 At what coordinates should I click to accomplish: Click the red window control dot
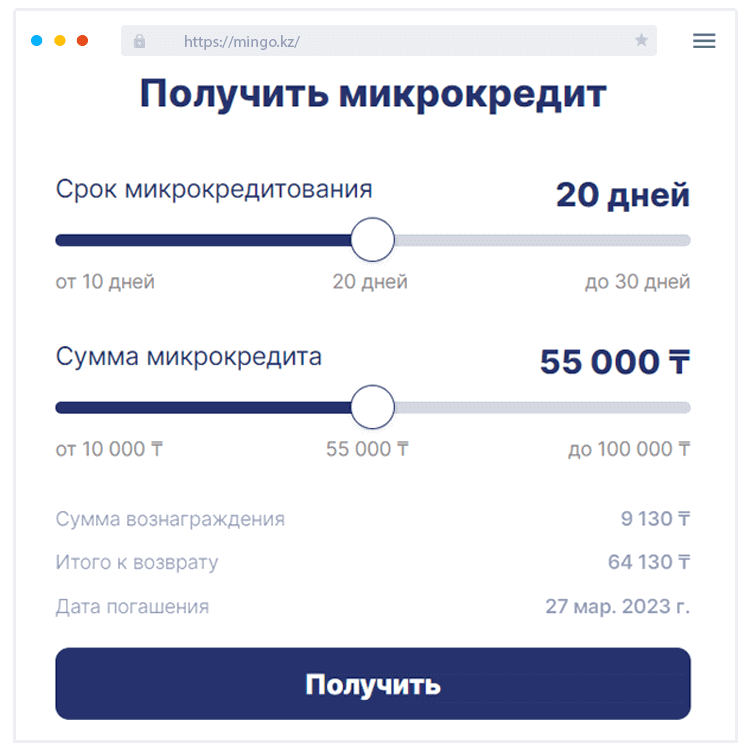click(82, 41)
